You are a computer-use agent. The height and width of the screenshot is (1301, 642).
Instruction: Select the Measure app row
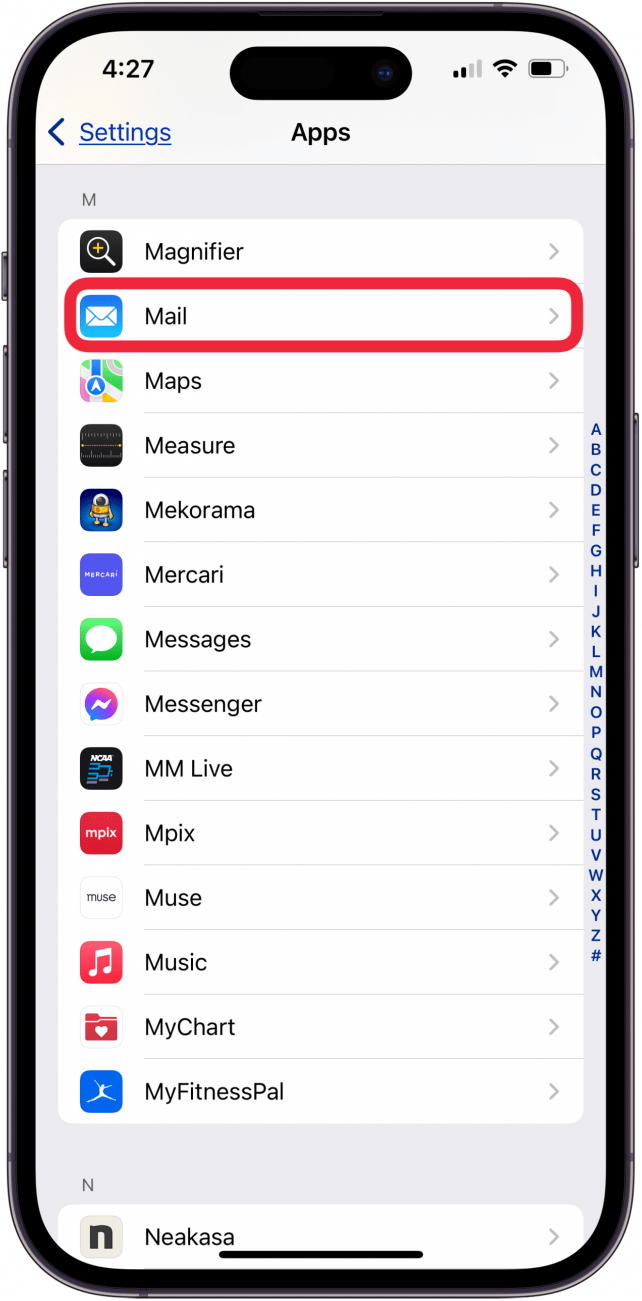[x=320, y=446]
